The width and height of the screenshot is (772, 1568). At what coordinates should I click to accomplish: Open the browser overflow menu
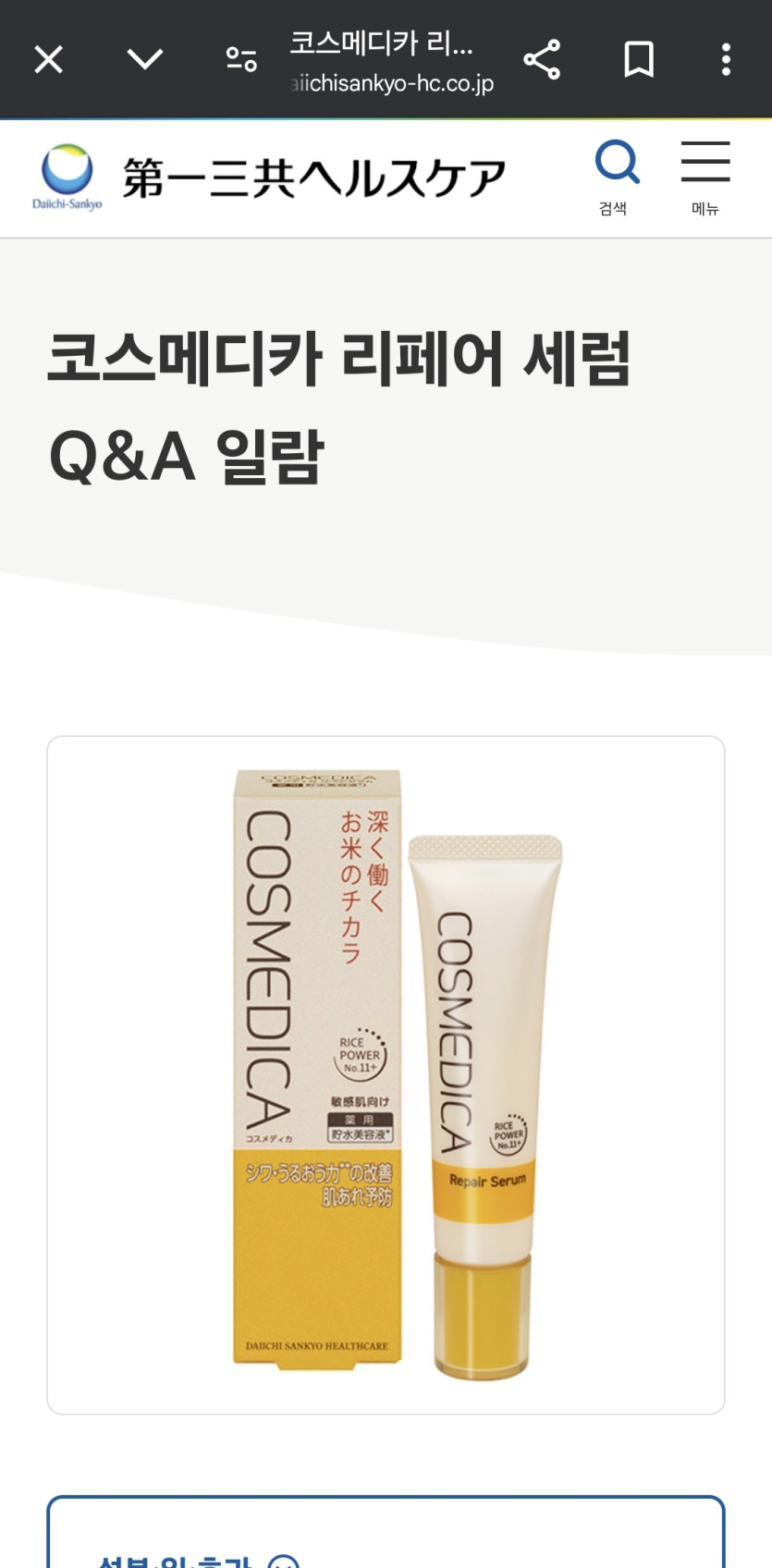[727, 60]
